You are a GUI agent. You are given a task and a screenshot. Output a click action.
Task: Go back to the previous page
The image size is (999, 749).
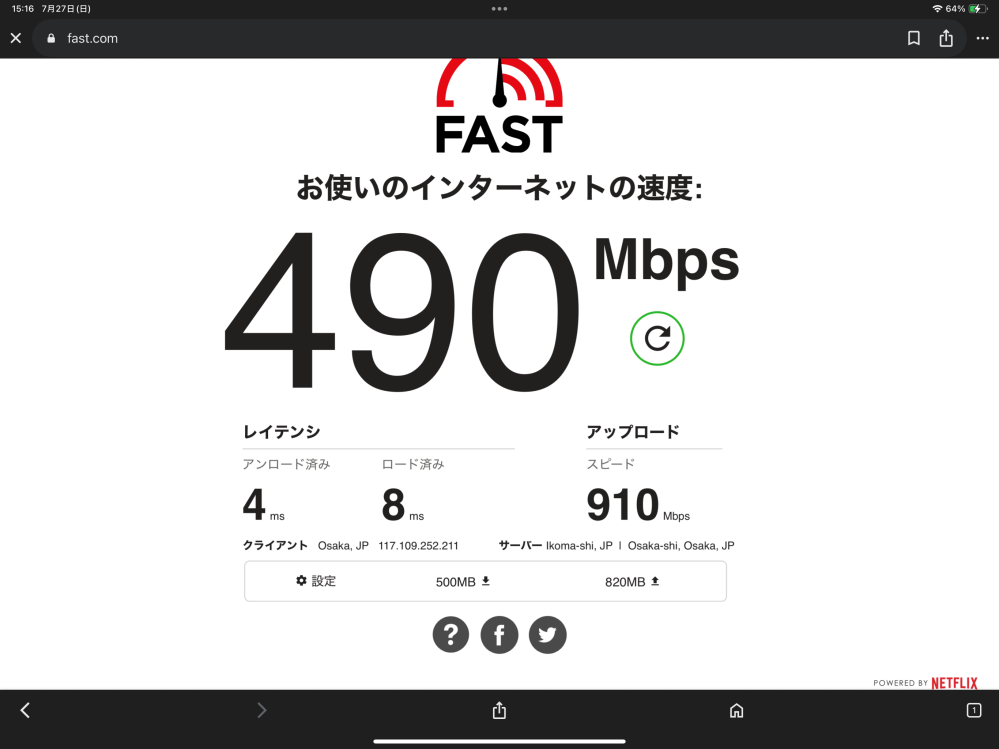point(25,710)
